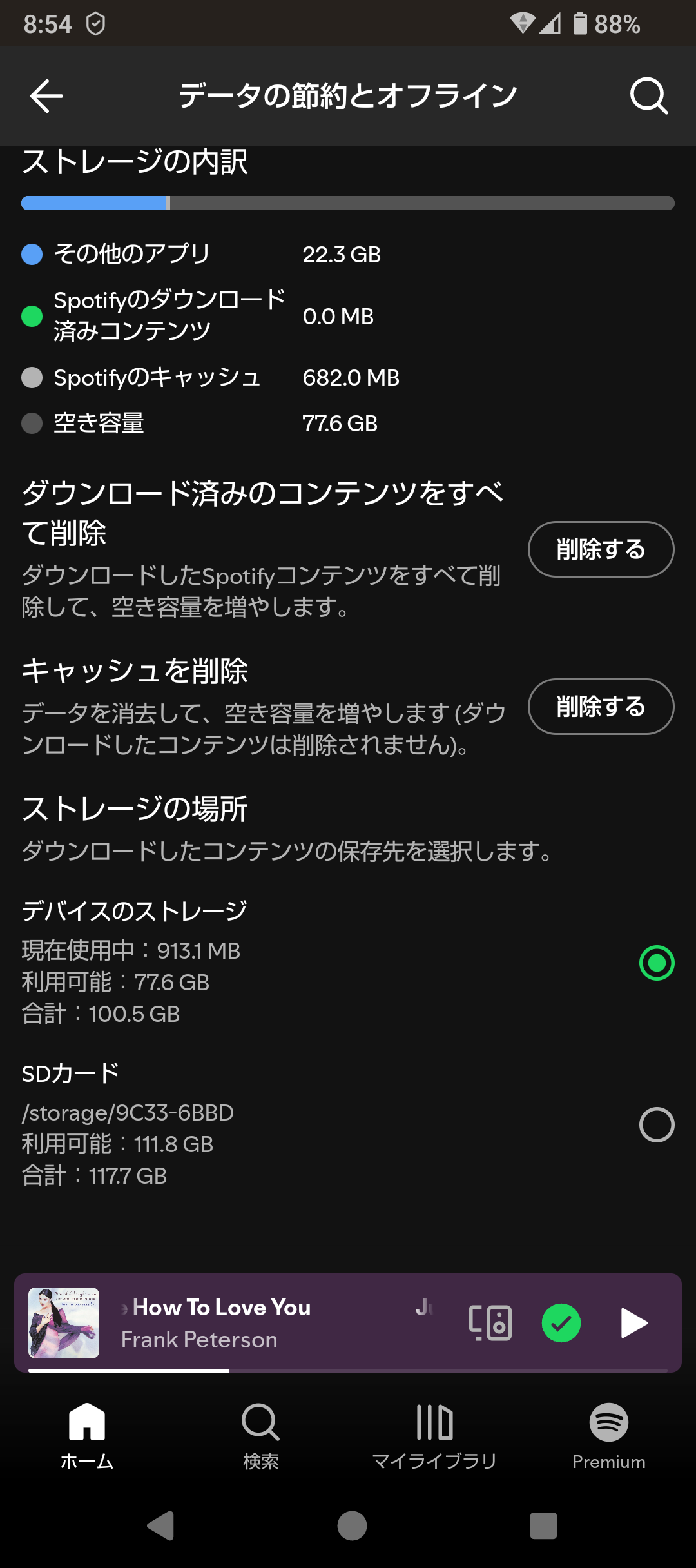The height and width of the screenshot is (1568, 696).
Task: Switch to the ホーム tab
Action: click(x=87, y=1433)
